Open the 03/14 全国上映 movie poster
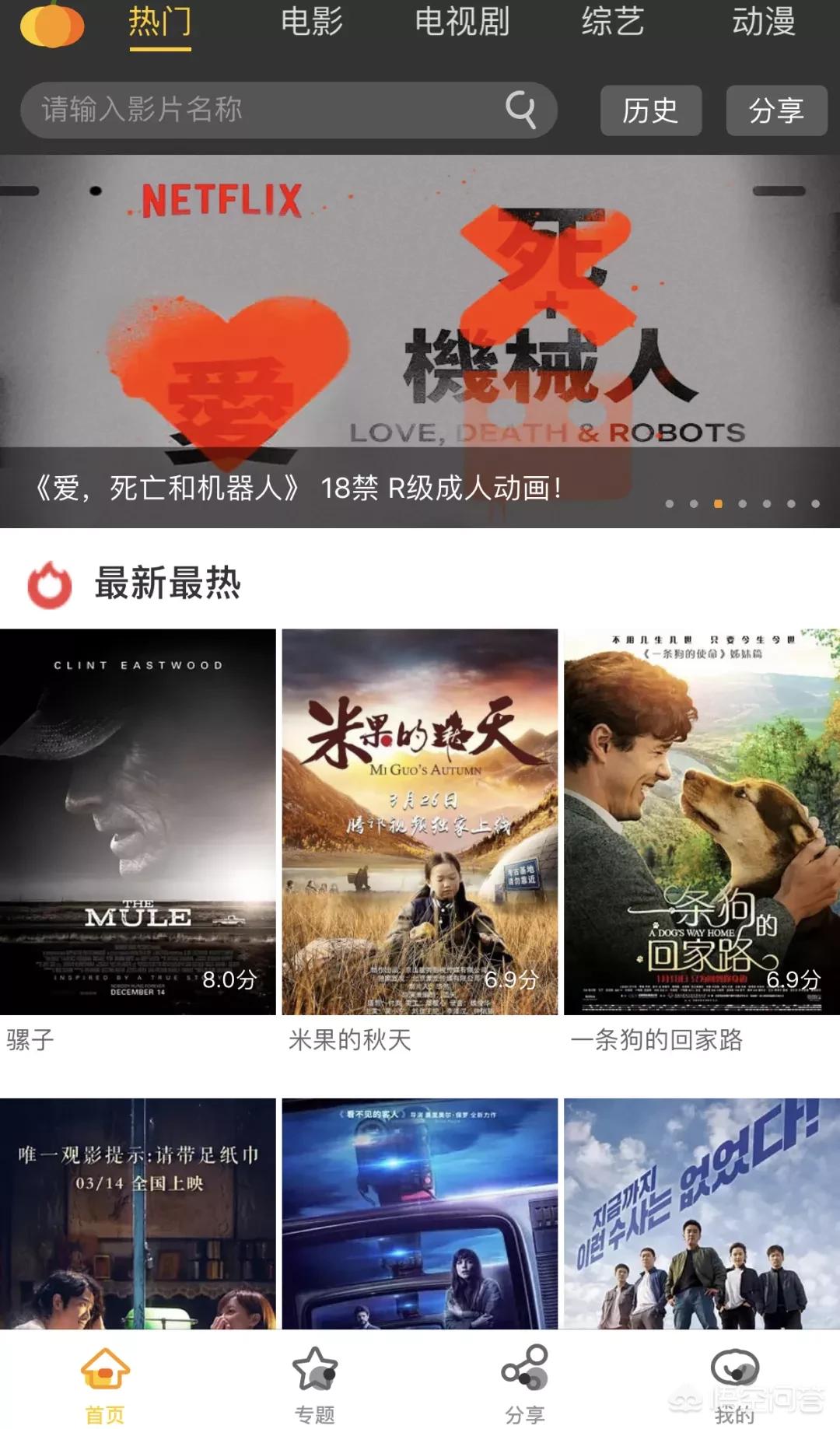Screen dimensions: 840x1429 [138, 1214]
